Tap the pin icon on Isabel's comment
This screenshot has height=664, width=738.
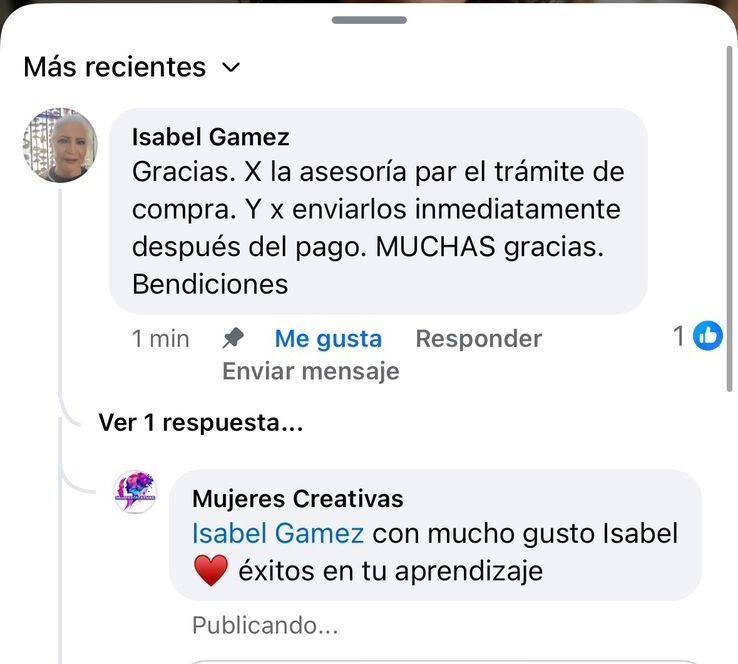coord(232,339)
